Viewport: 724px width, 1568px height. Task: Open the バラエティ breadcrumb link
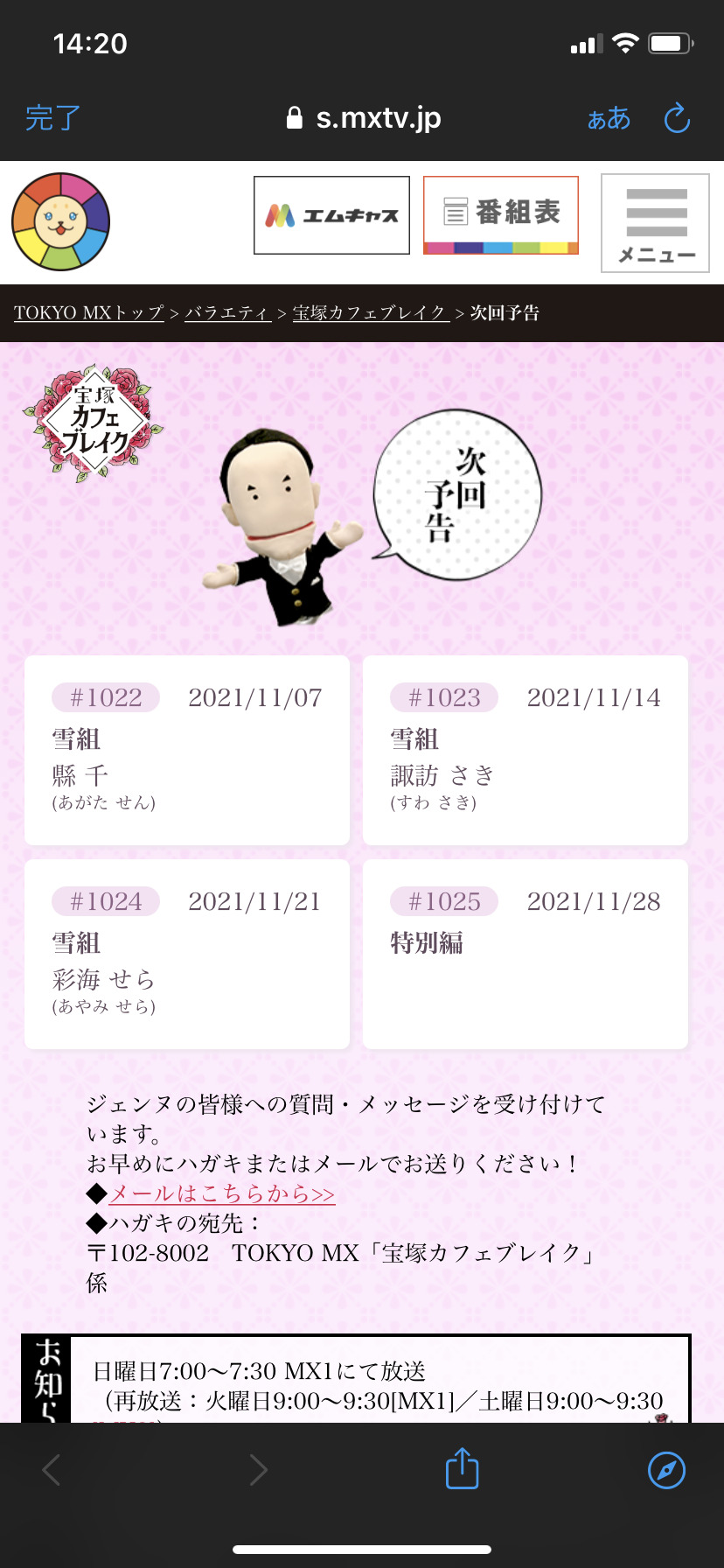tap(227, 312)
